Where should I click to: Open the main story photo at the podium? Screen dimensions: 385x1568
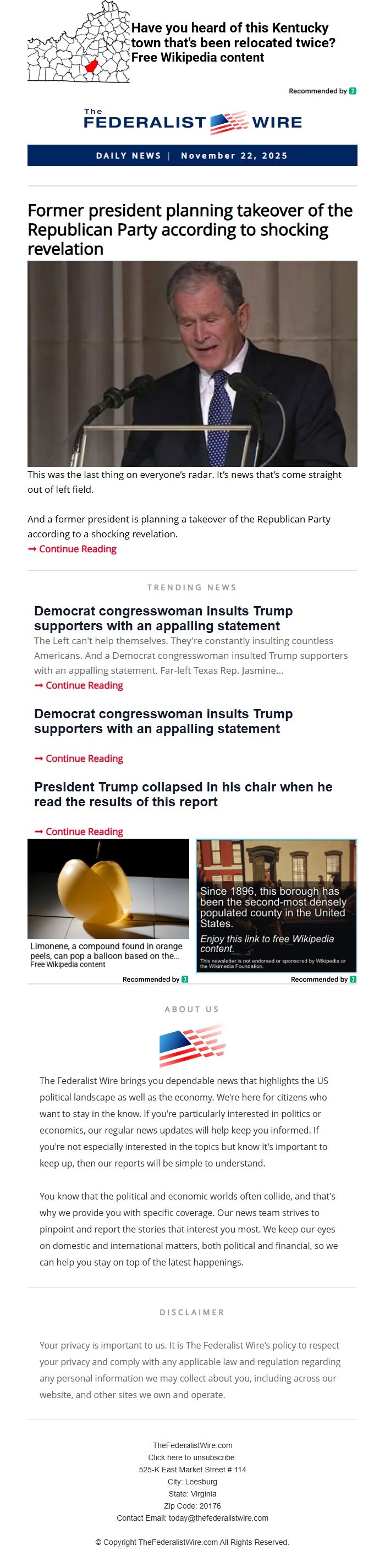tap(193, 364)
